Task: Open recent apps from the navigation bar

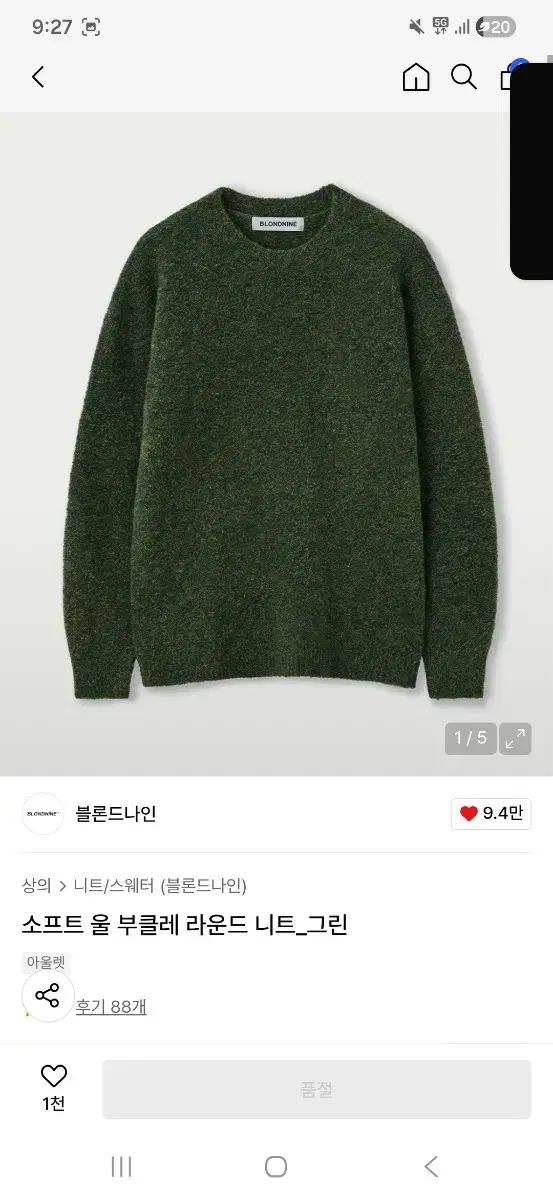Action: 122,1166
